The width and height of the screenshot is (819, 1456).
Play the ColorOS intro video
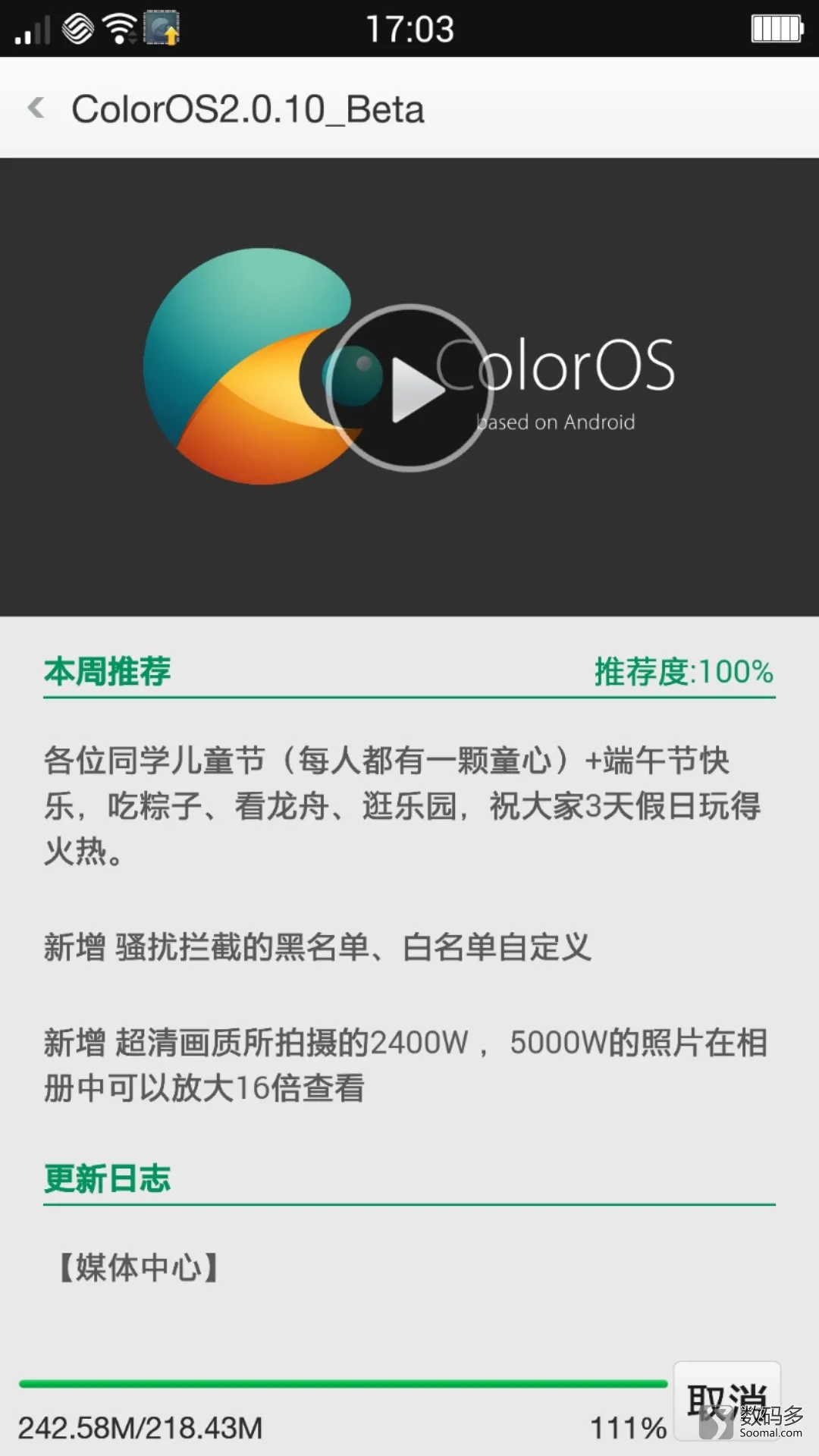(409, 388)
